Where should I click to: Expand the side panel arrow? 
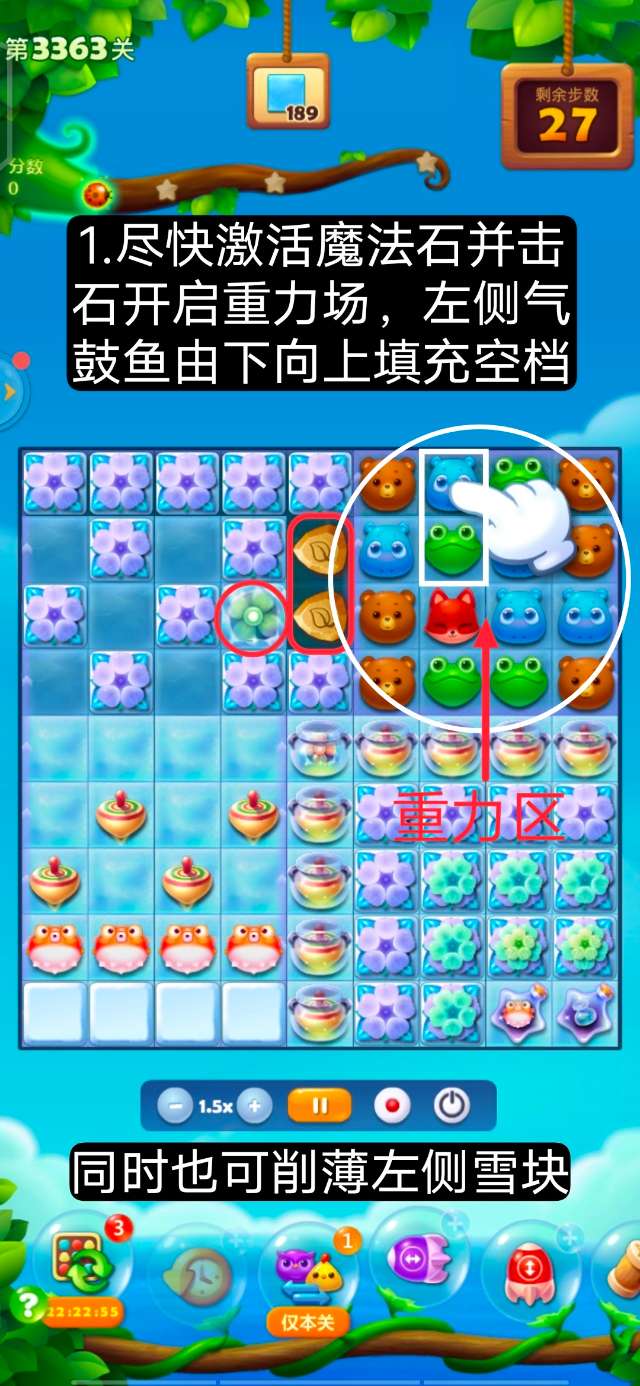[x=10, y=392]
